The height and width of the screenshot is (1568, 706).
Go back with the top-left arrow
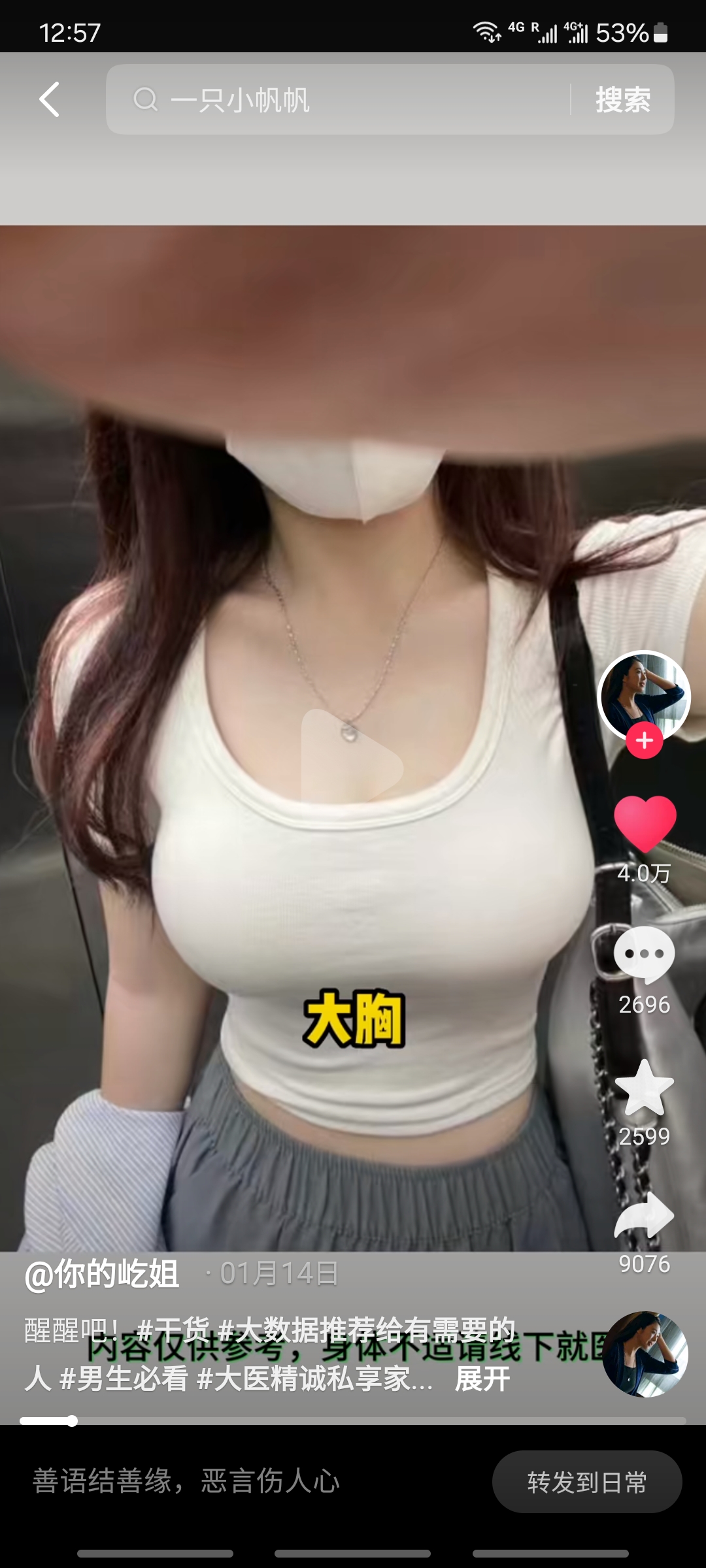[50, 99]
